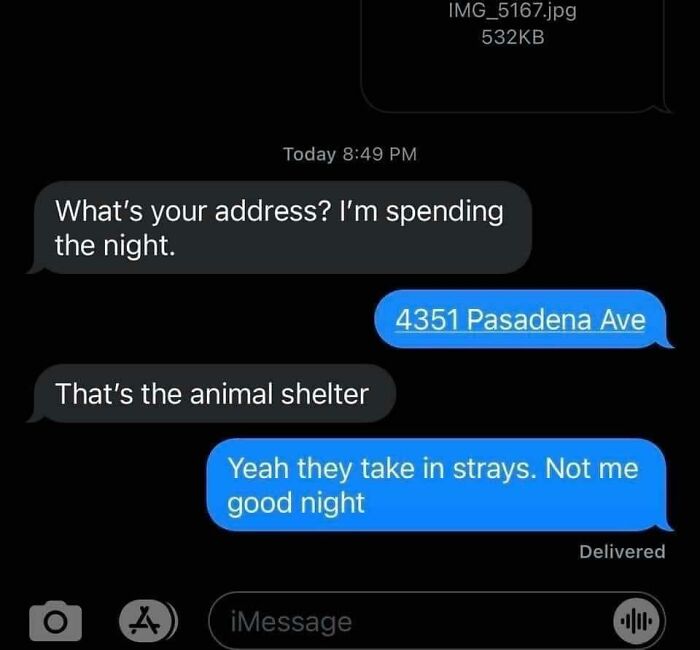Record an audio message
Image resolution: width=700 pixels, height=650 pixels.
637,621
